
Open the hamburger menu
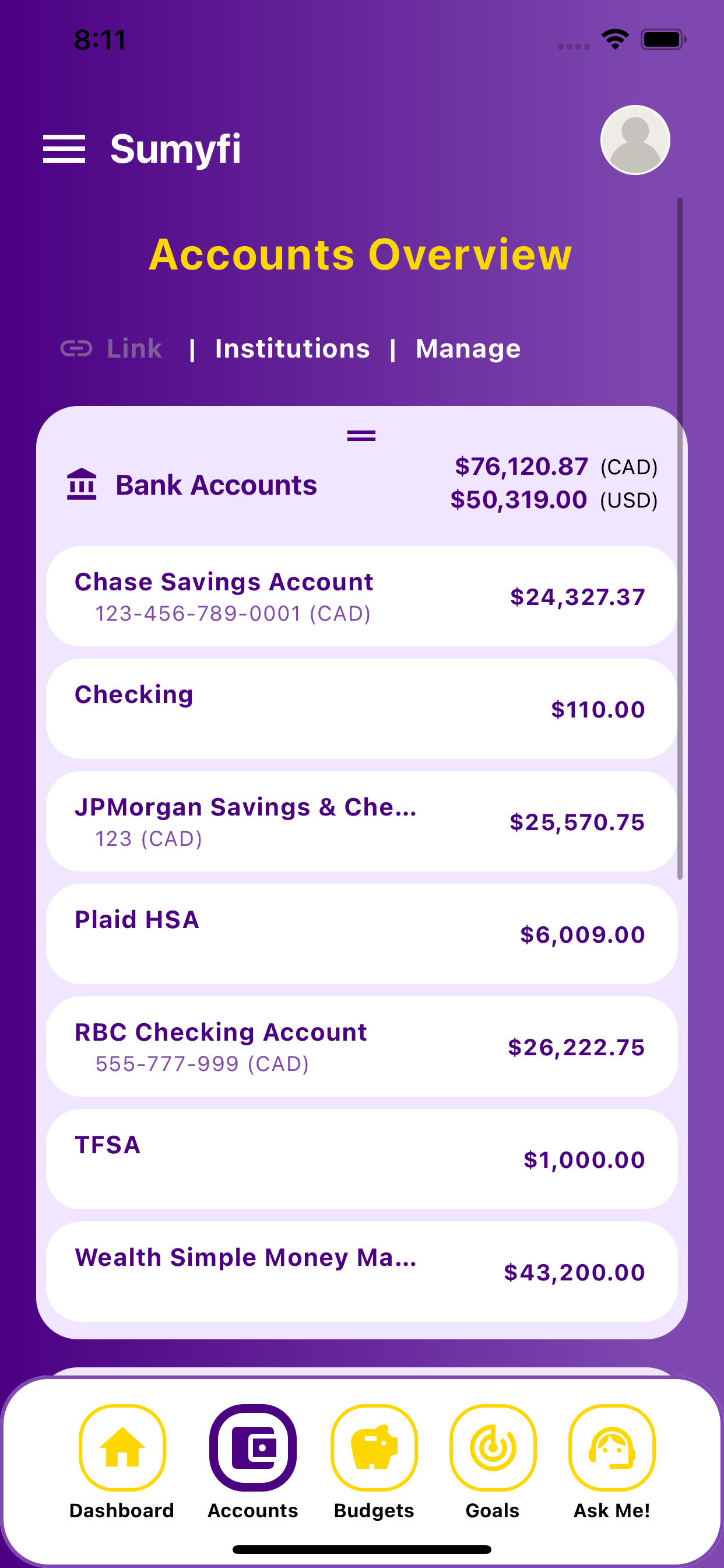point(64,149)
